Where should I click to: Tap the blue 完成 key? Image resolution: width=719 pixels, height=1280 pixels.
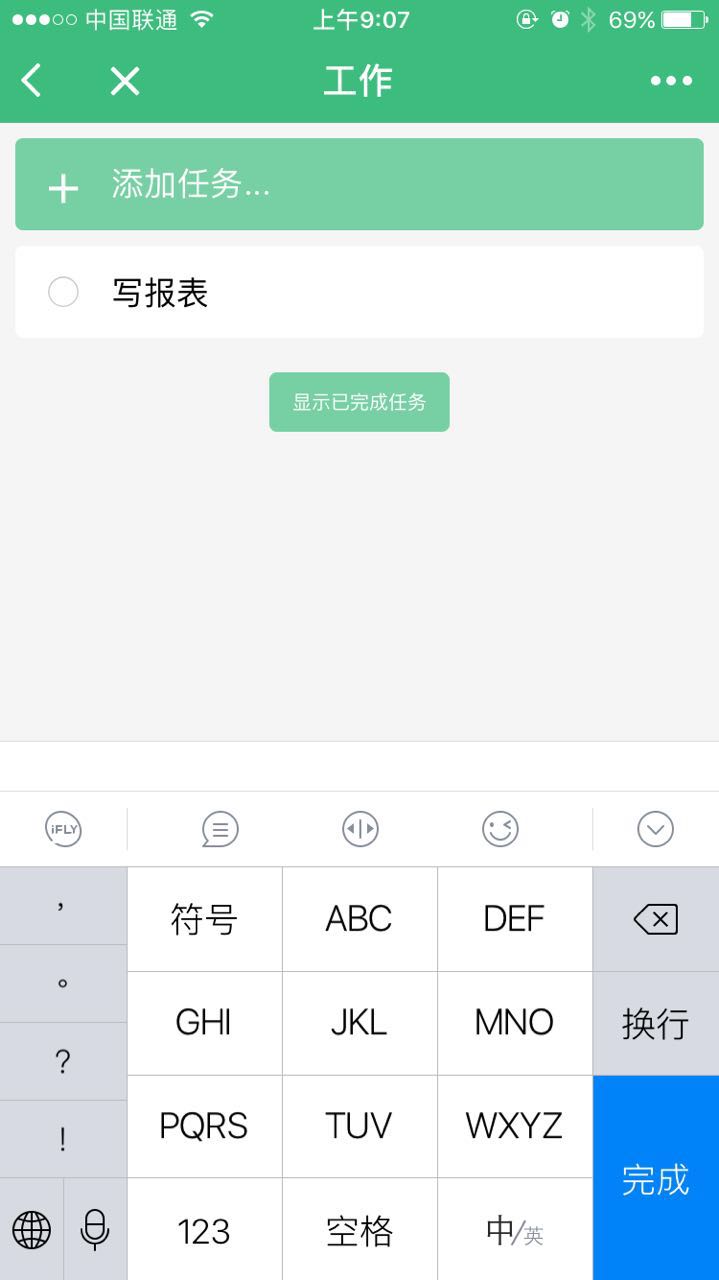click(655, 1179)
